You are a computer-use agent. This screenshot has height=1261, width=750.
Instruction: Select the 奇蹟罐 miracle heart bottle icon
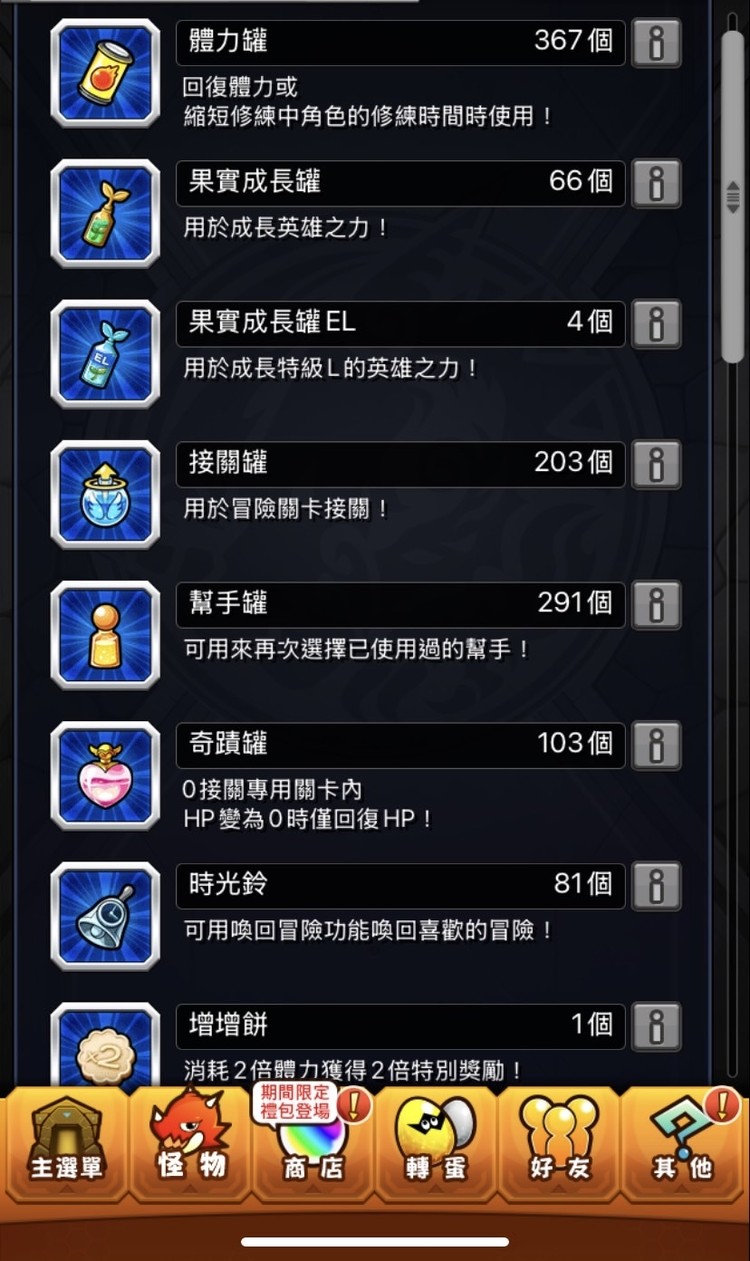pyautogui.click(x=105, y=774)
